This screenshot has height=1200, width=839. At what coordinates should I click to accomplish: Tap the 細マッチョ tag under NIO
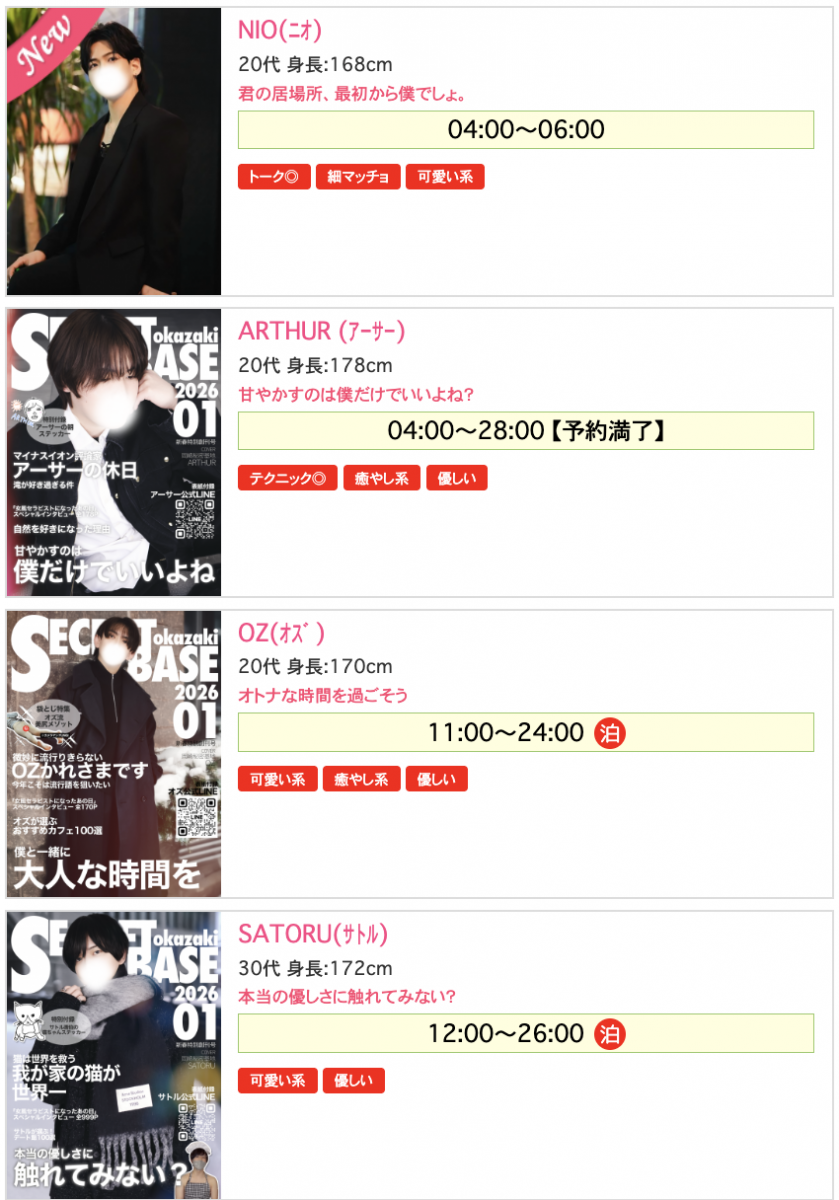pos(358,178)
